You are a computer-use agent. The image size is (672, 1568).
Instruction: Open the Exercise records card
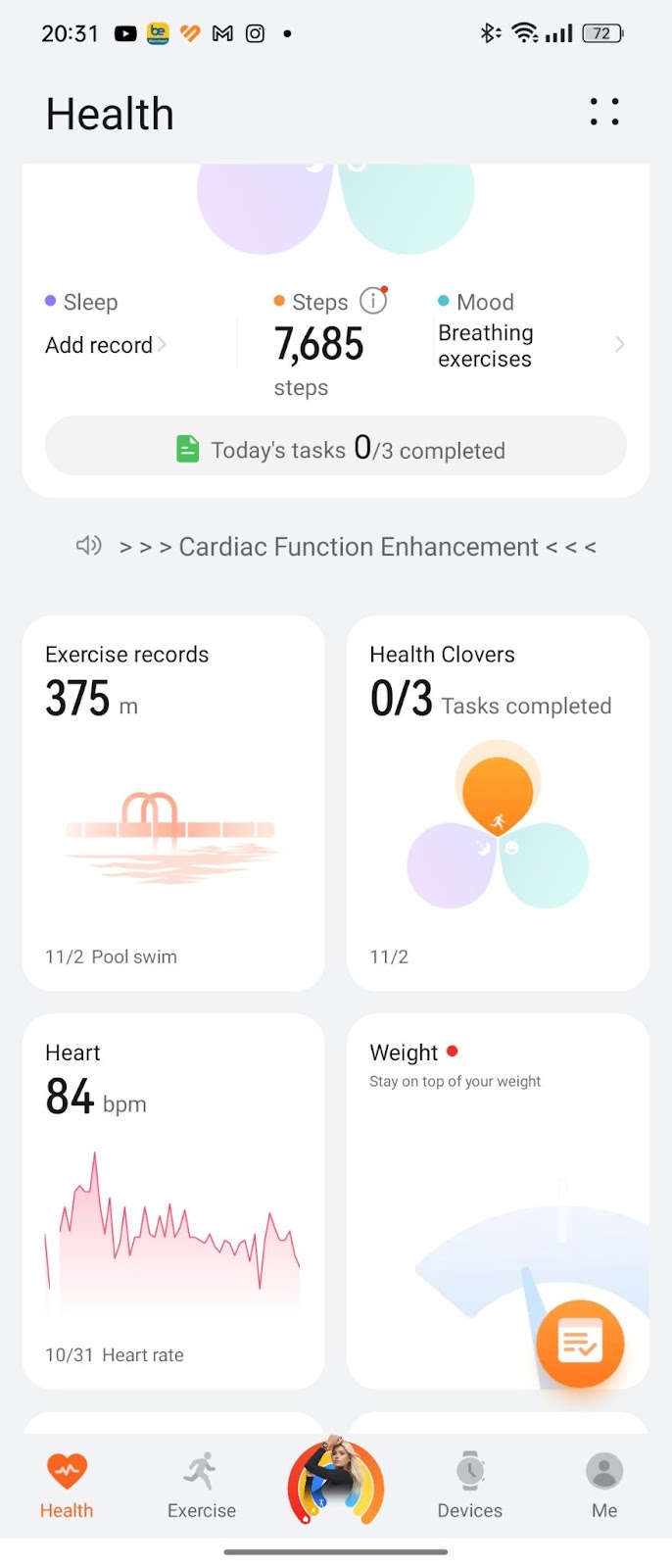(x=172, y=802)
